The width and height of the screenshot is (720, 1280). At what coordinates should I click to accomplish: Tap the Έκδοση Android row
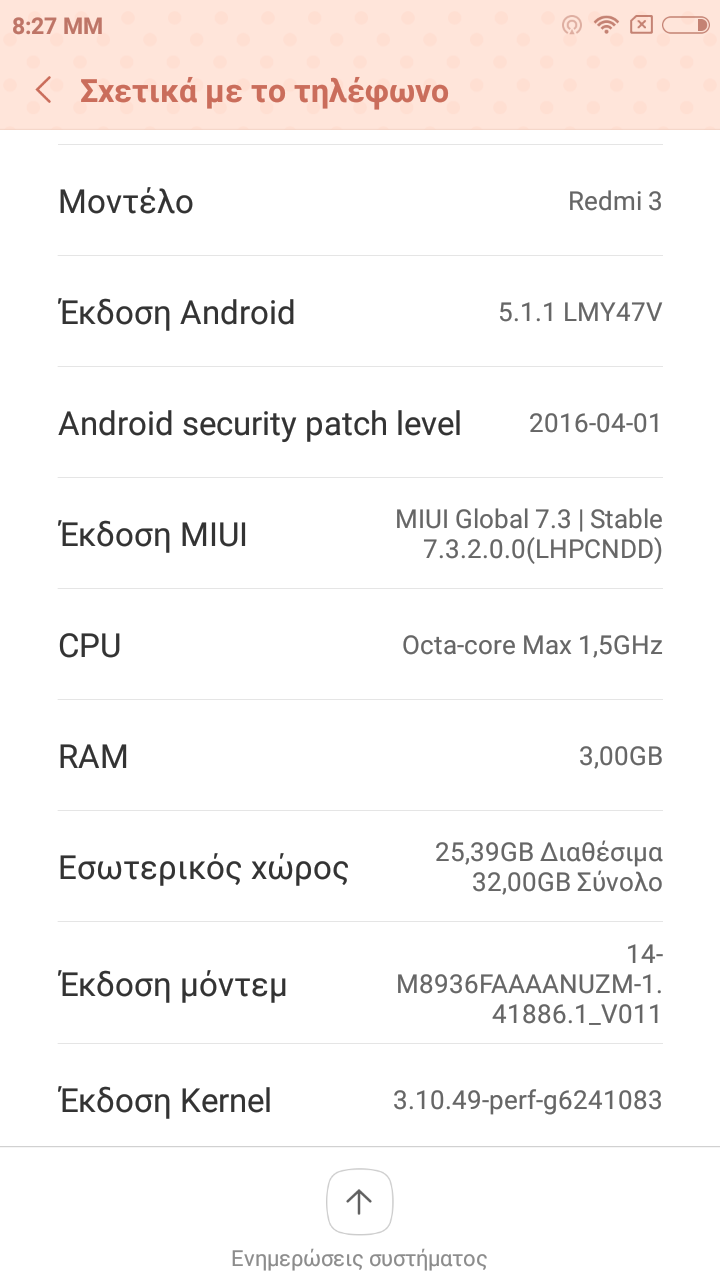click(x=360, y=312)
